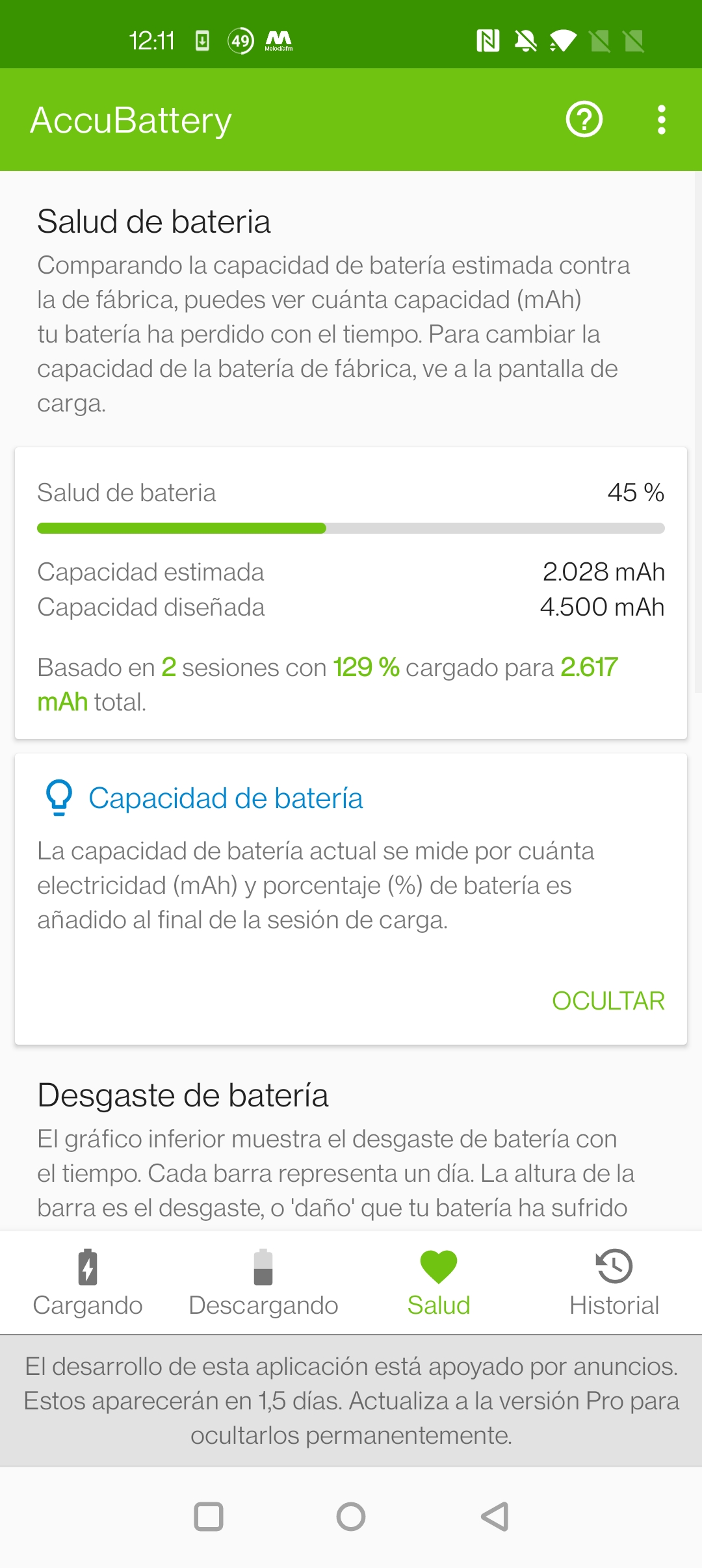Viewport: 702px width, 1568px height.
Task: Go to the Descargando tab
Action: [x=263, y=1283]
